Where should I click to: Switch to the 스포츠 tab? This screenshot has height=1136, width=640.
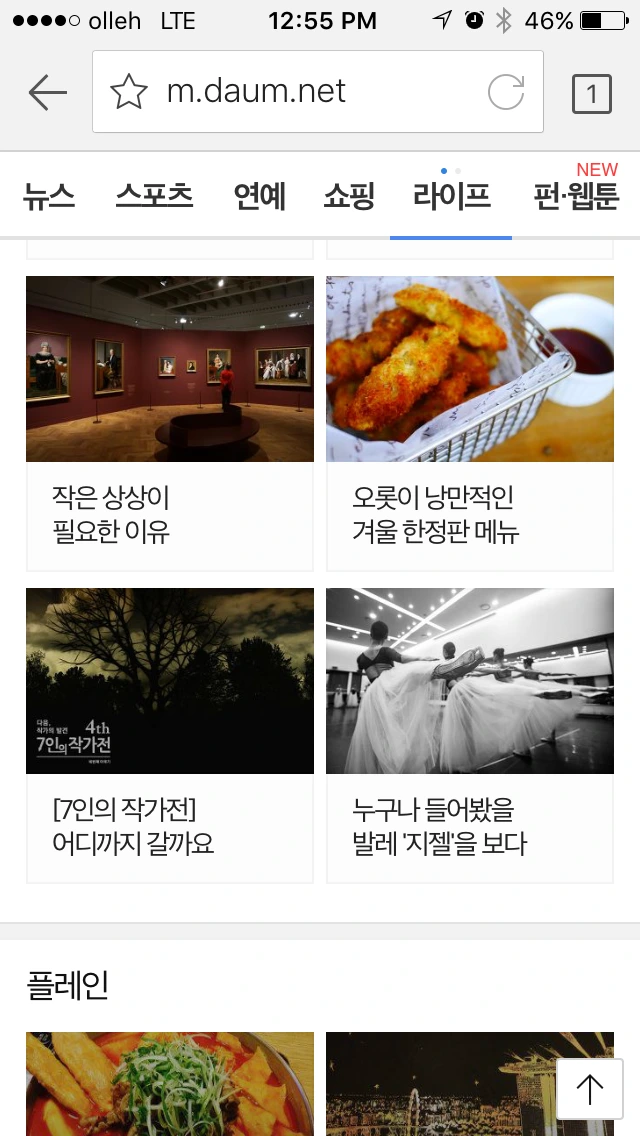pos(154,196)
